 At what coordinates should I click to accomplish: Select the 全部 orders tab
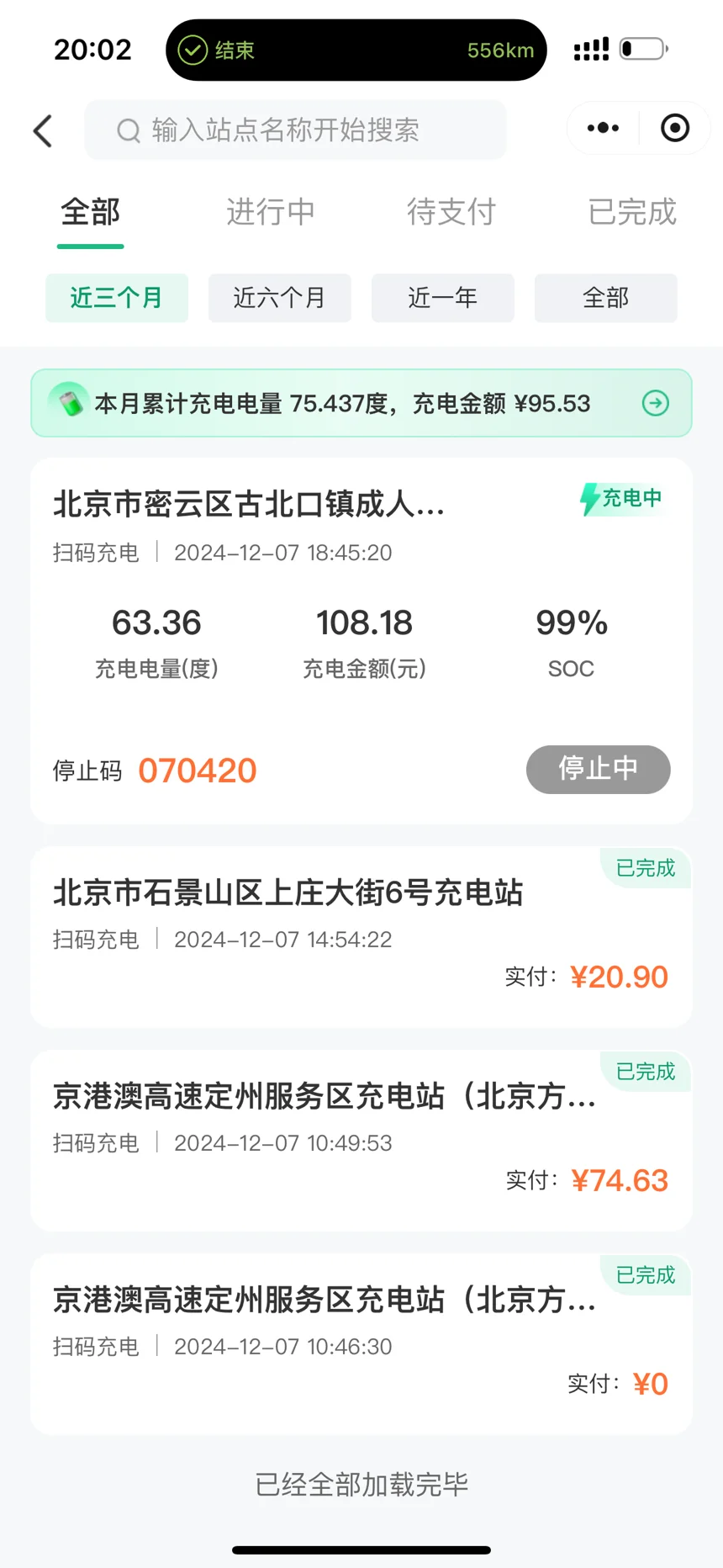pyautogui.click(x=91, y=212)
